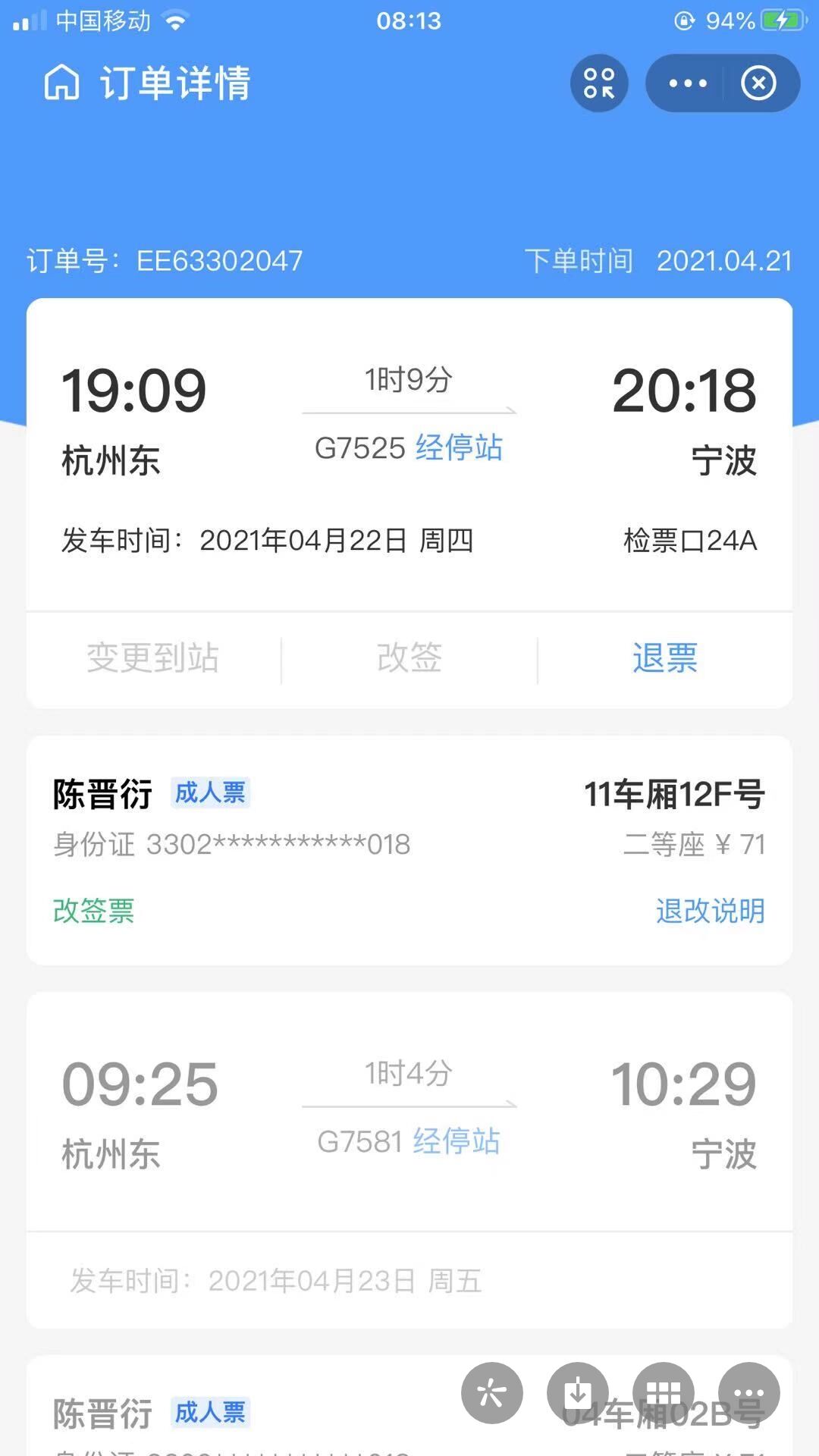Tap 退票 to refund the ticket

point(665,657)
